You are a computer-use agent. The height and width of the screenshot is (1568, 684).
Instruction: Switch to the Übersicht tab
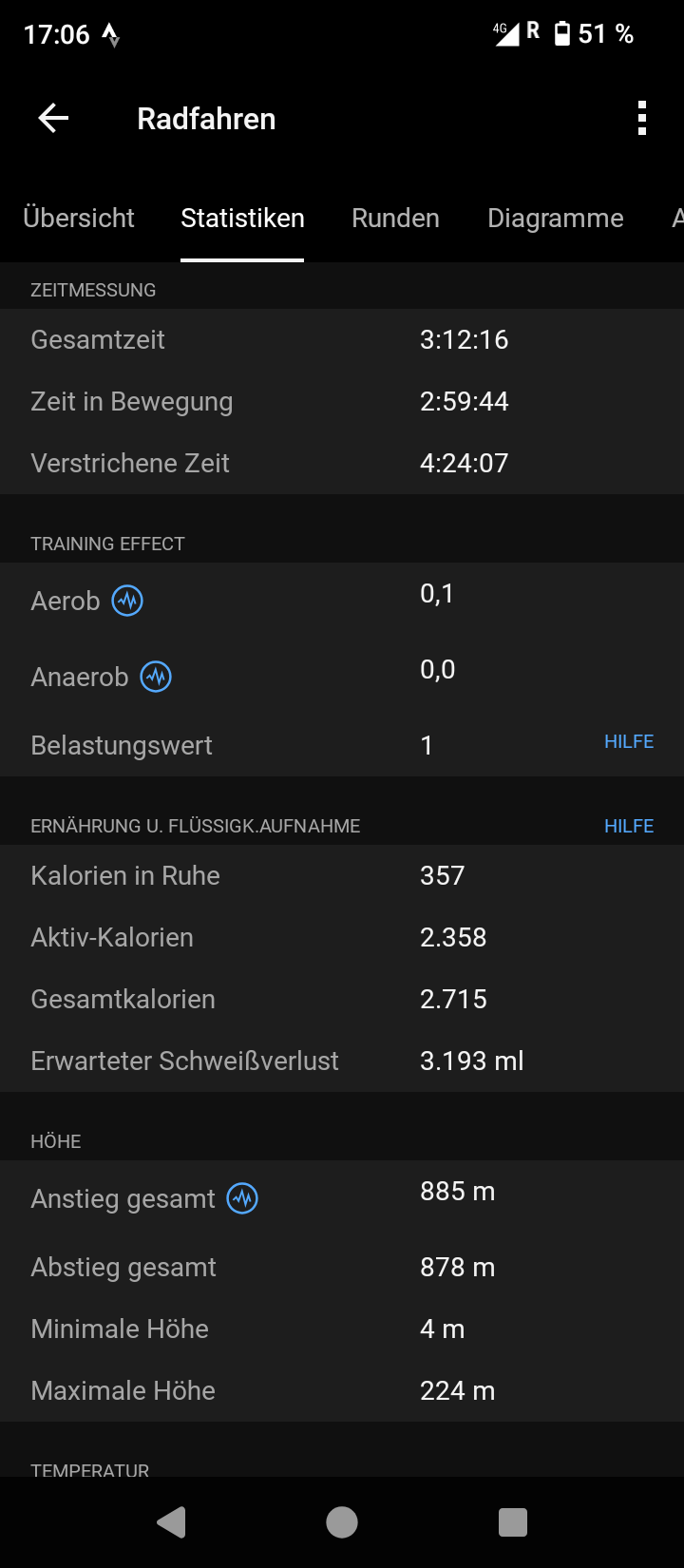click(x=79, y=219)
